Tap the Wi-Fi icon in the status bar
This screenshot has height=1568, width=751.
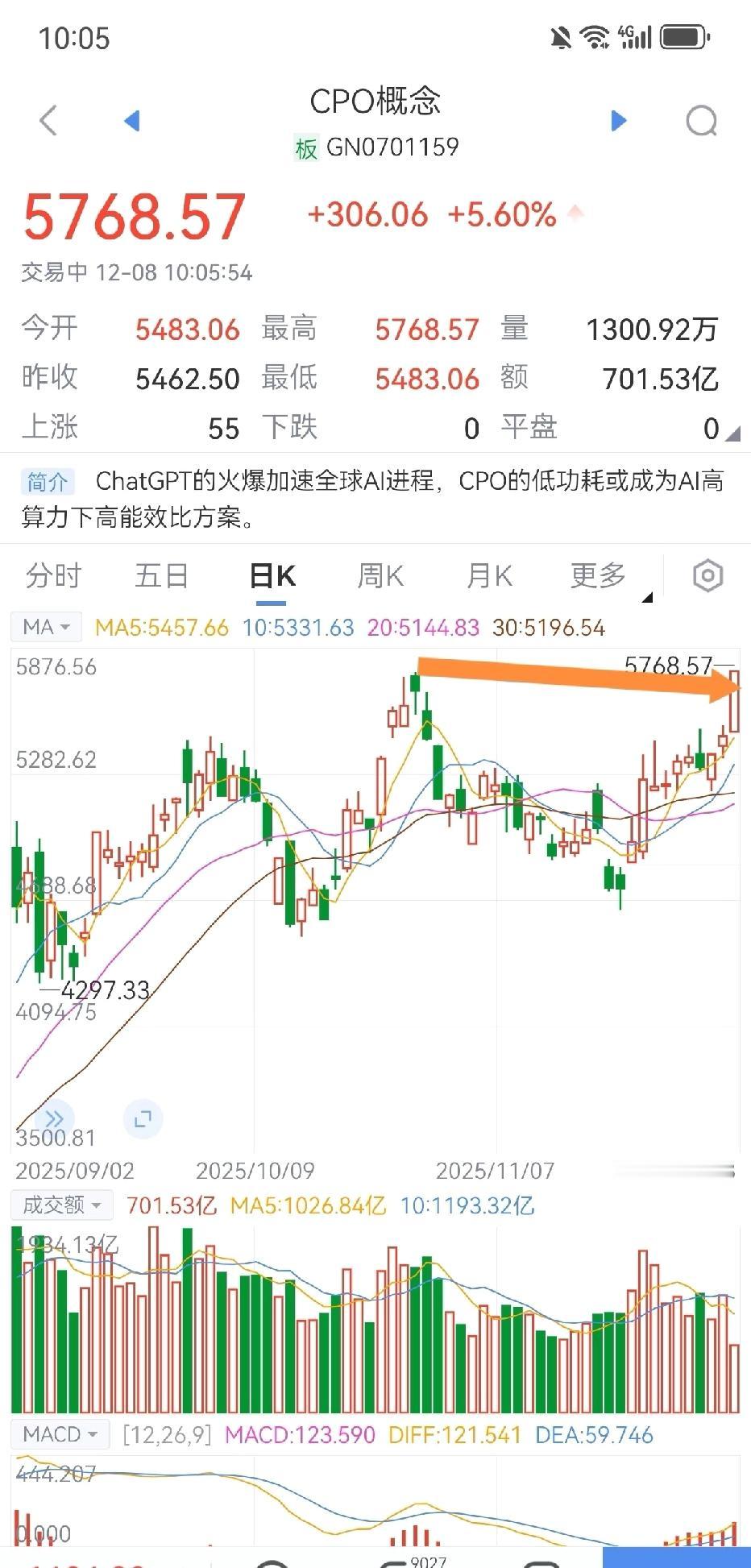tap(594, 35)
